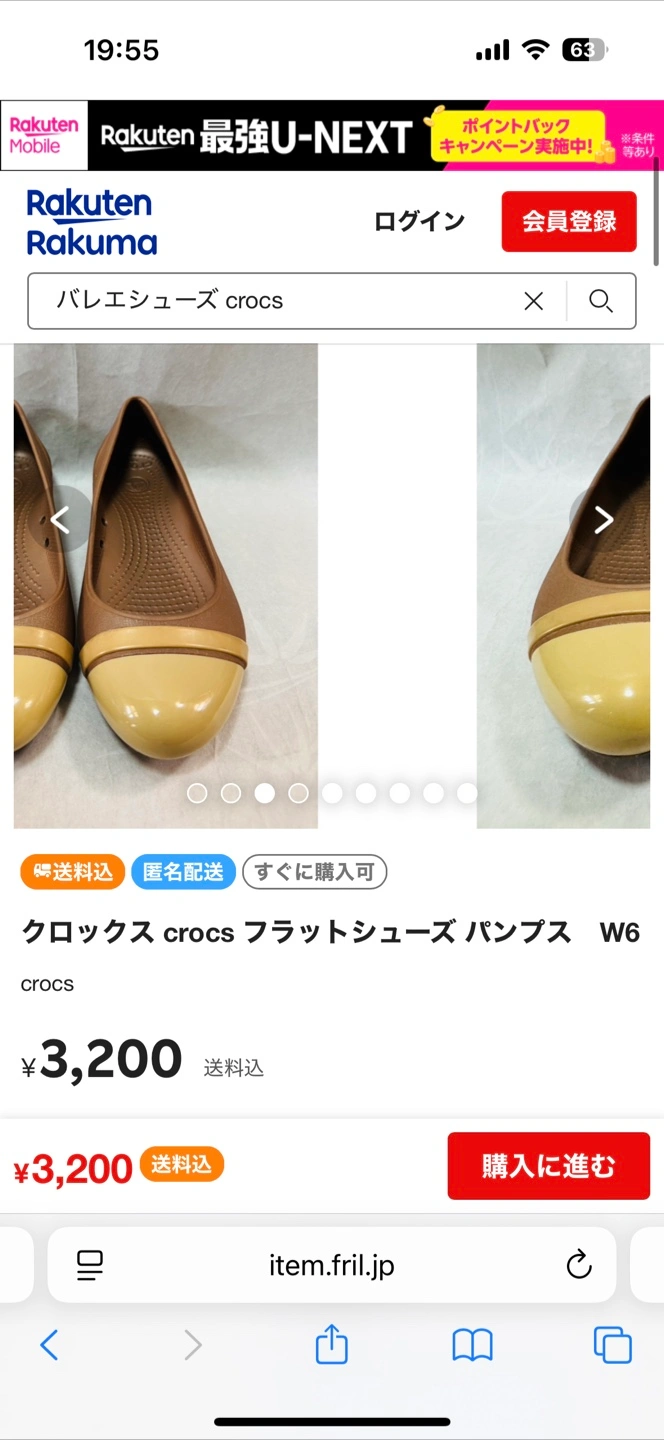Show the next product photo
The height and width of the screenshot is (1440, 664).
pos(603,519)
